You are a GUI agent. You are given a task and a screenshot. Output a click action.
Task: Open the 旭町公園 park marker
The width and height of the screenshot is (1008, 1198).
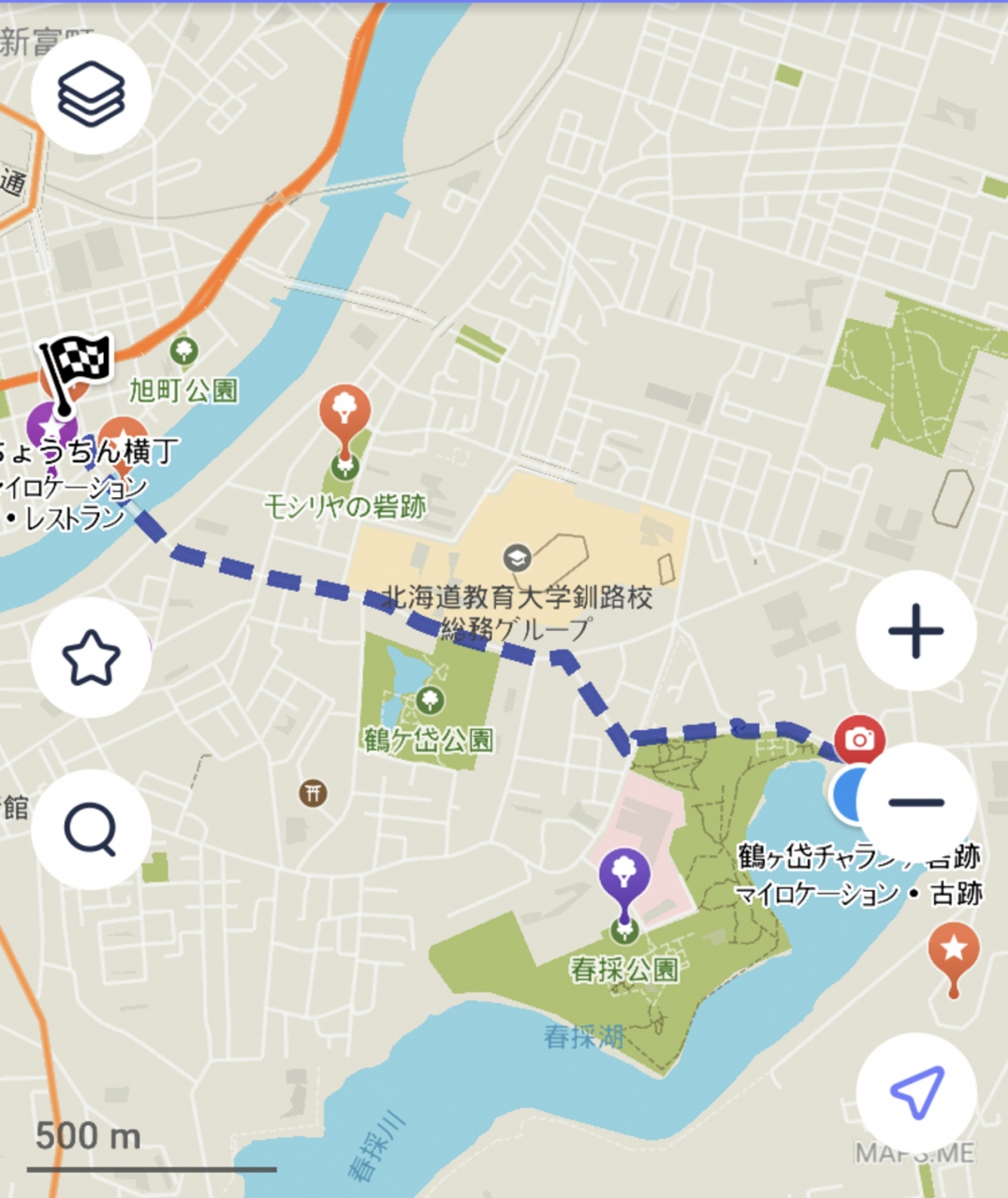point(183,351)
